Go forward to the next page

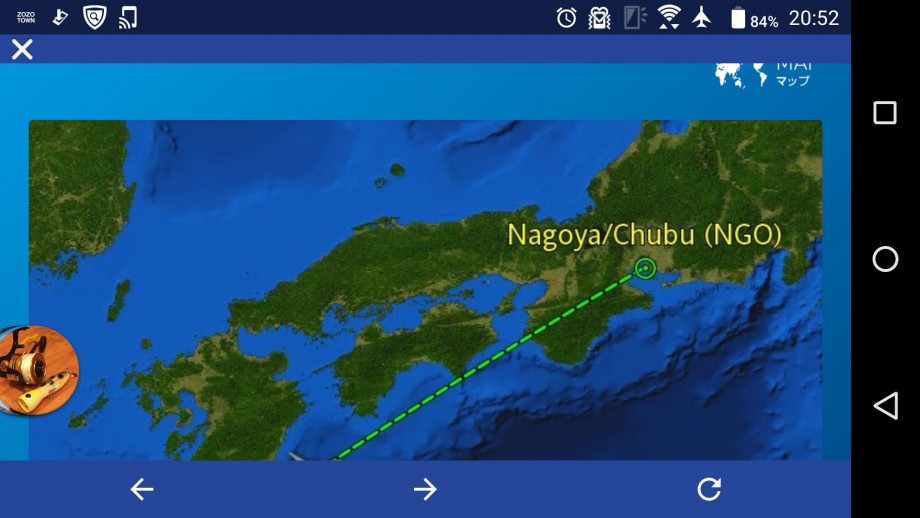pos(425,489)
